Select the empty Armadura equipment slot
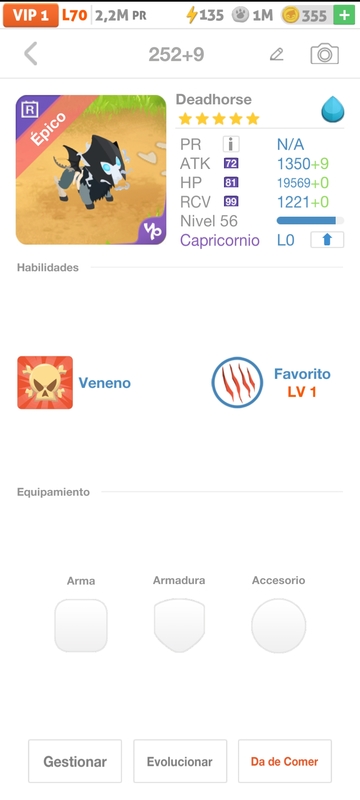 pos(179,626)
